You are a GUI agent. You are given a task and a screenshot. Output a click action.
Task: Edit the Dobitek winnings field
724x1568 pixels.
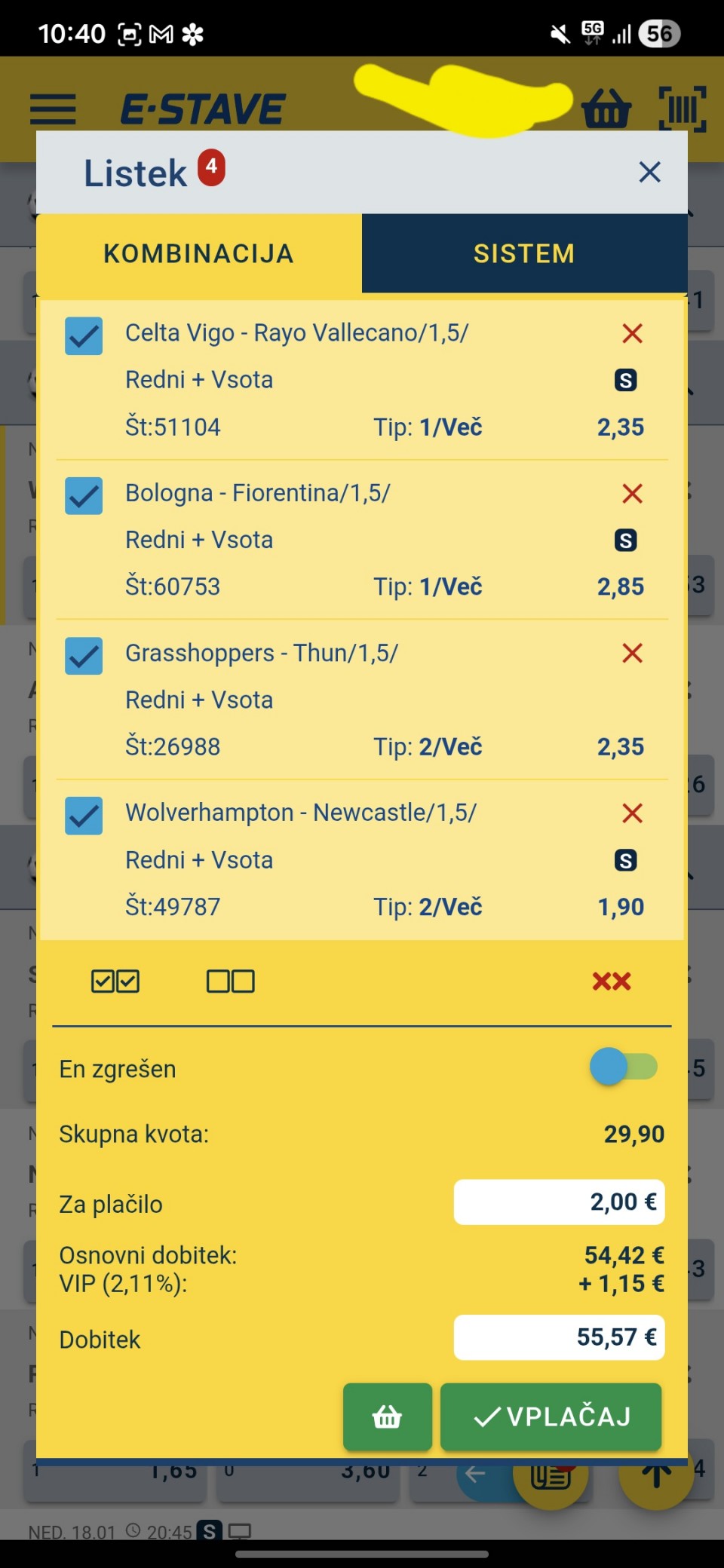click(559, 1338)
